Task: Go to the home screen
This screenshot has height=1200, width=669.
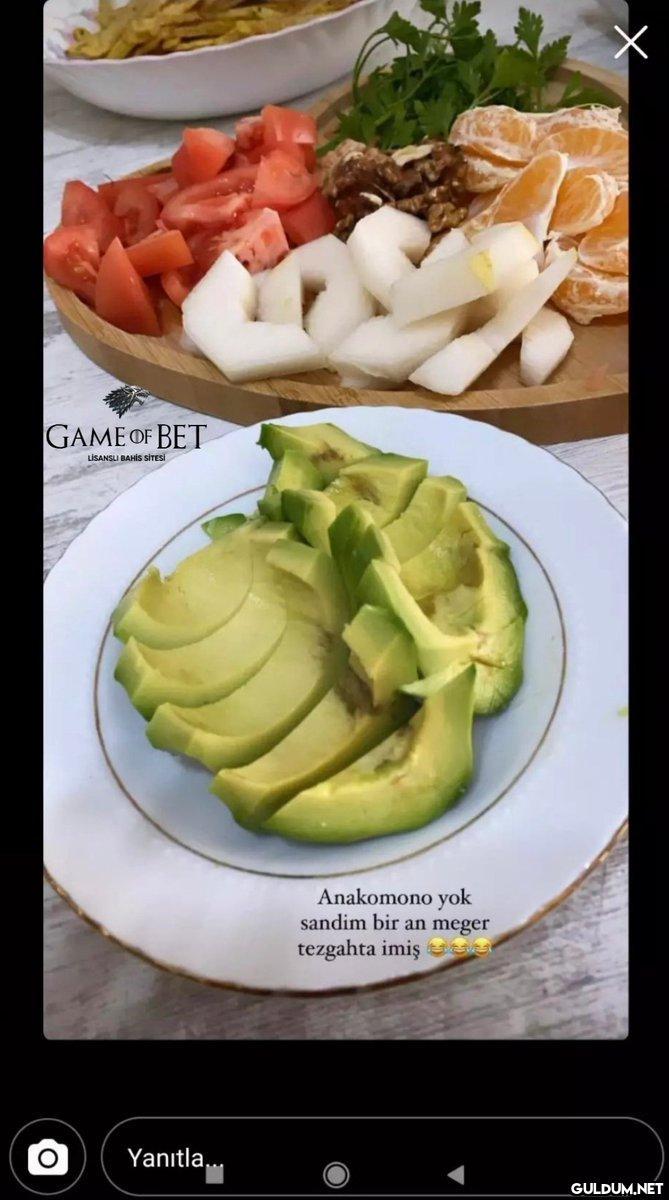Action: (x=336, y=1174)
